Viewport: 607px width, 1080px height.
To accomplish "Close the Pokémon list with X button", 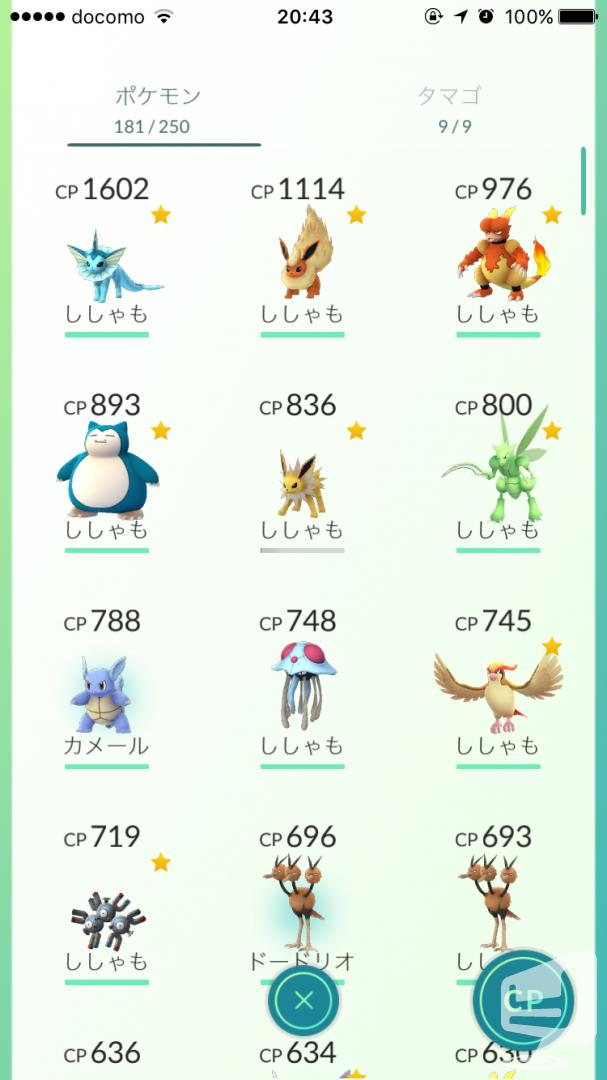I will pyautogui.click(x=303, y=1001).
